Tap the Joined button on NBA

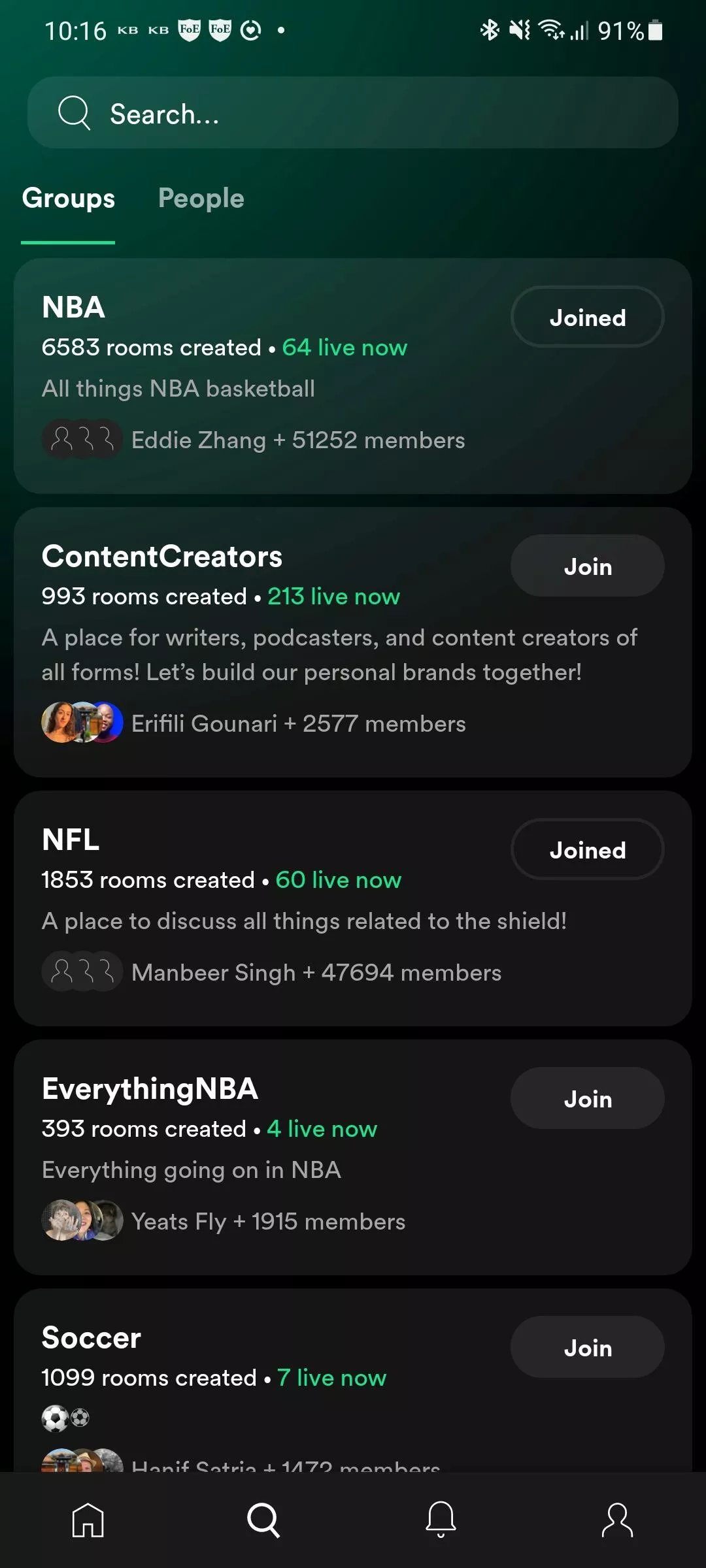coord(587,317)
